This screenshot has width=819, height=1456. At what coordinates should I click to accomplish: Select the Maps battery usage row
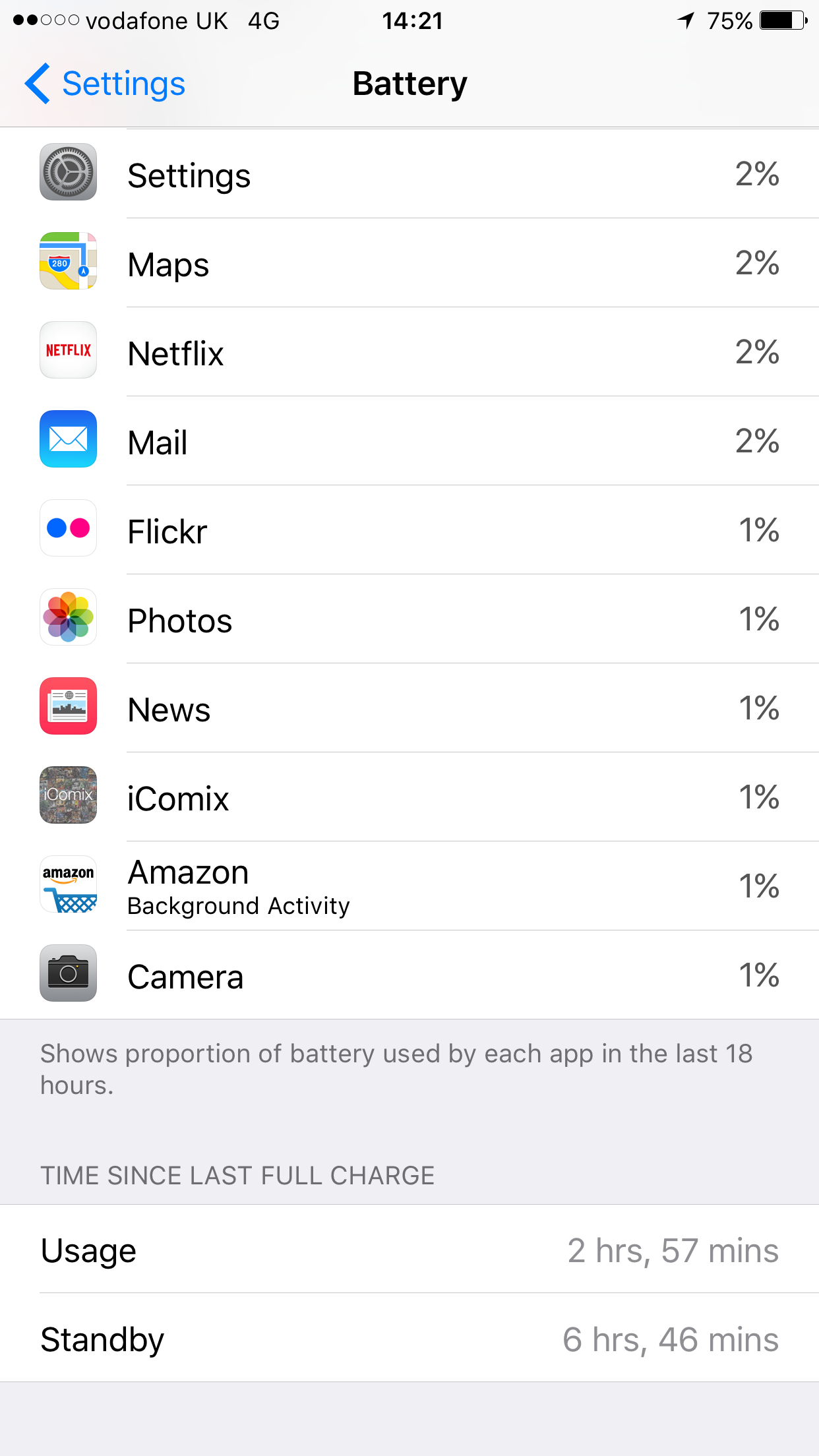point(409,262)
